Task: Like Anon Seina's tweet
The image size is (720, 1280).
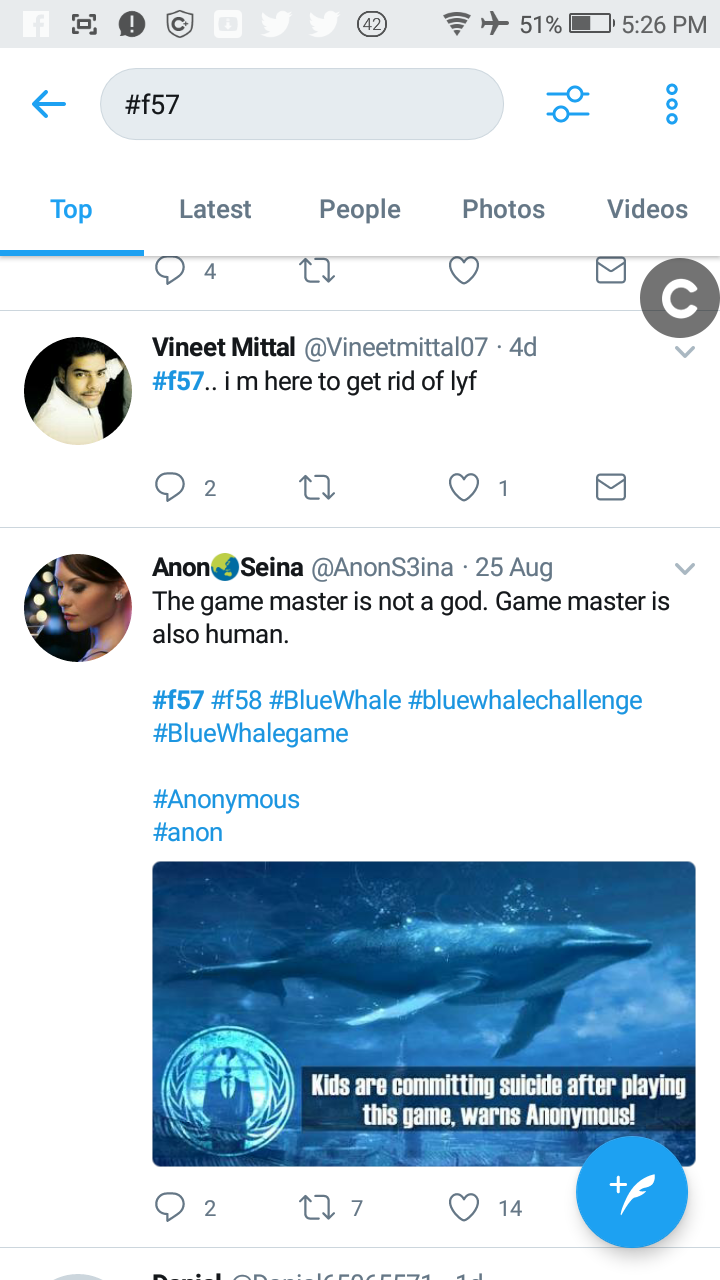Action: tap(464, 1207)
